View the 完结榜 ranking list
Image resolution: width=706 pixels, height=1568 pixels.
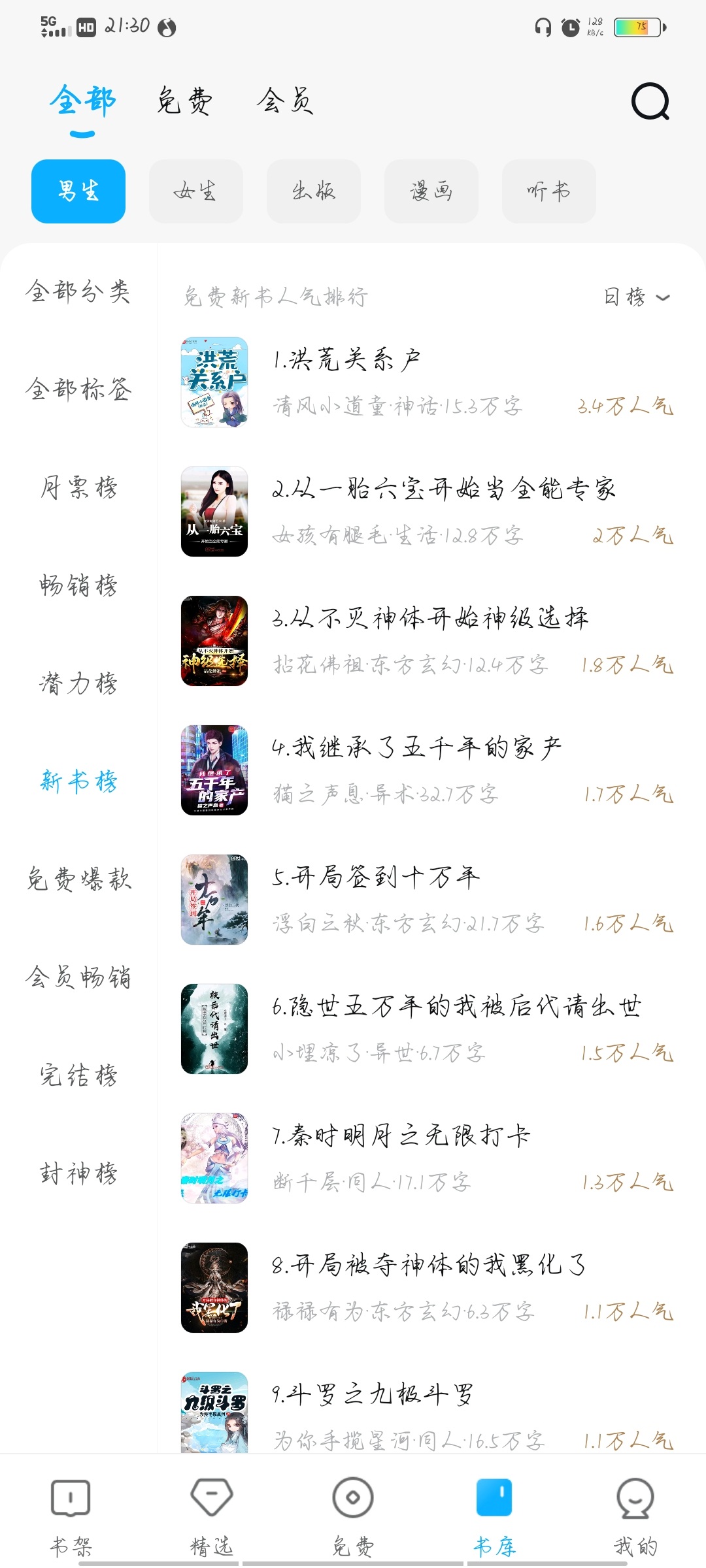click(78, 1075)
